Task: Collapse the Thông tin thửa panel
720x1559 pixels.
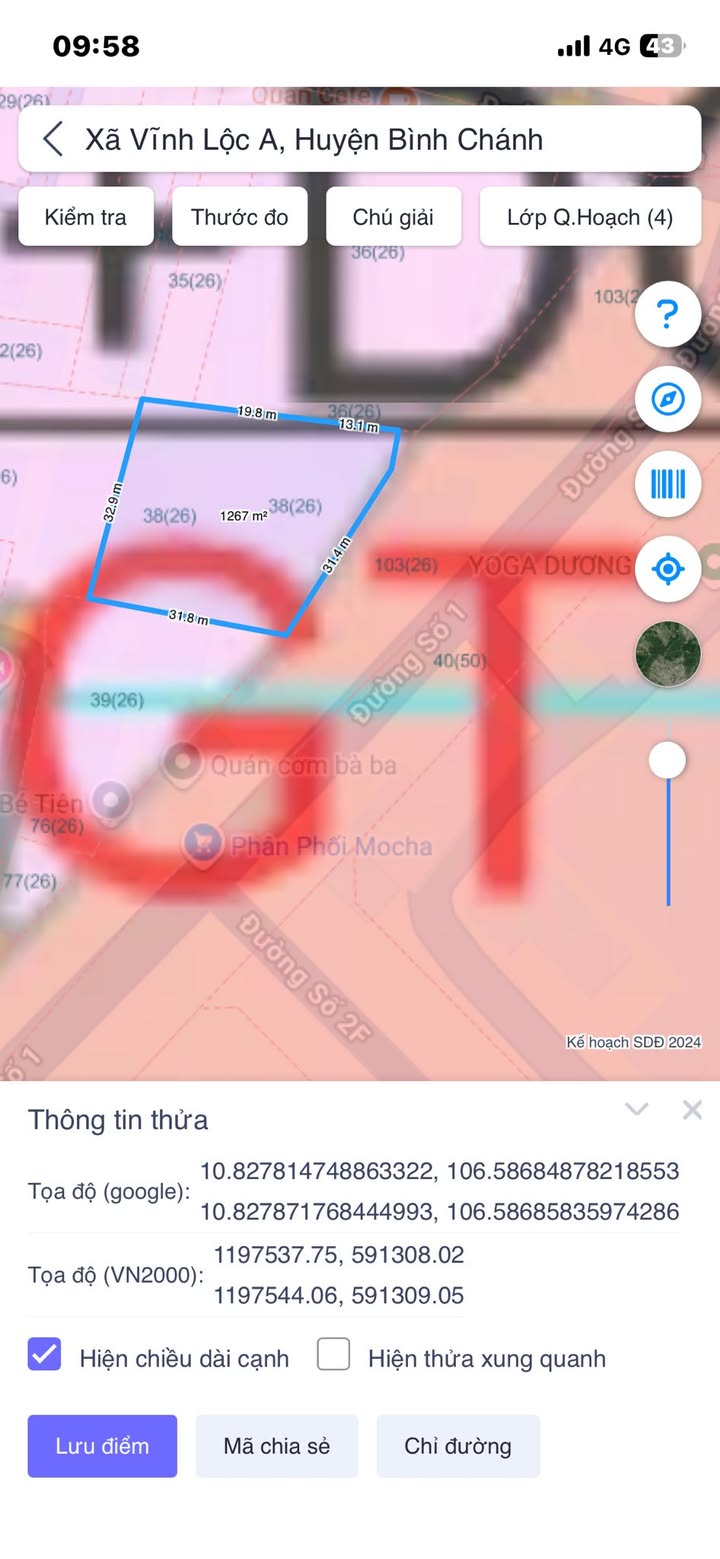Action: click(636, 1109)
